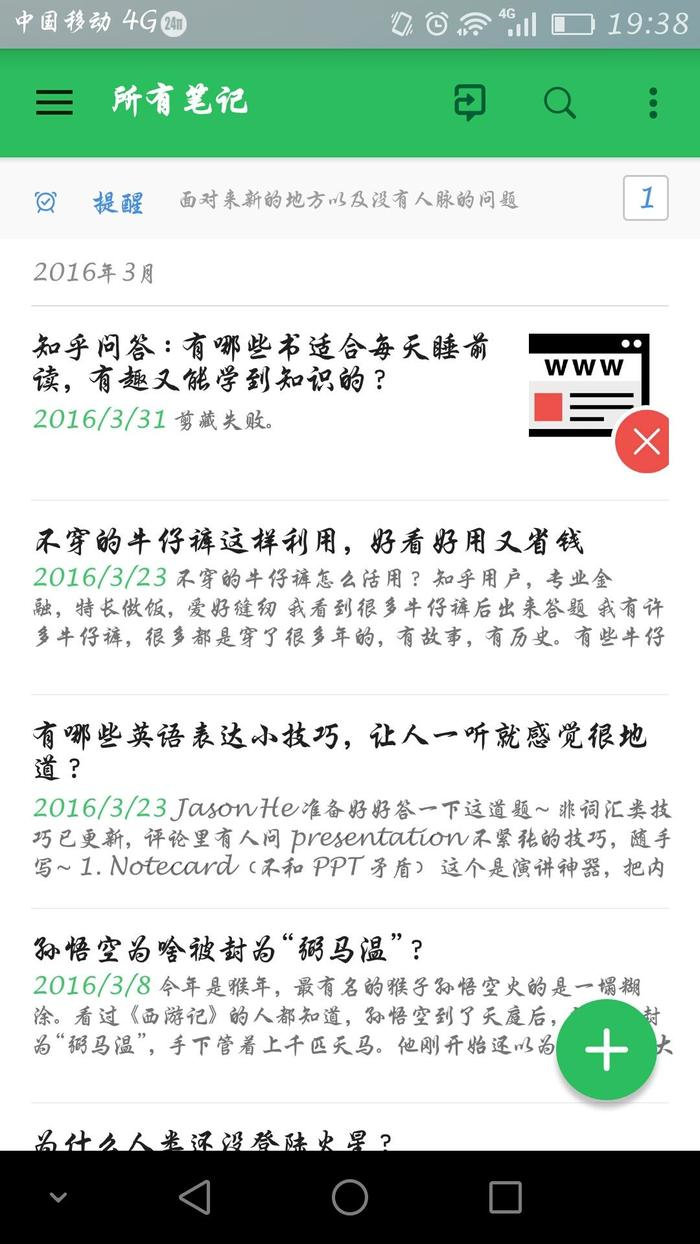
Task: Open the 英语表达小技巧 note
Action: (x=340, y=800)
